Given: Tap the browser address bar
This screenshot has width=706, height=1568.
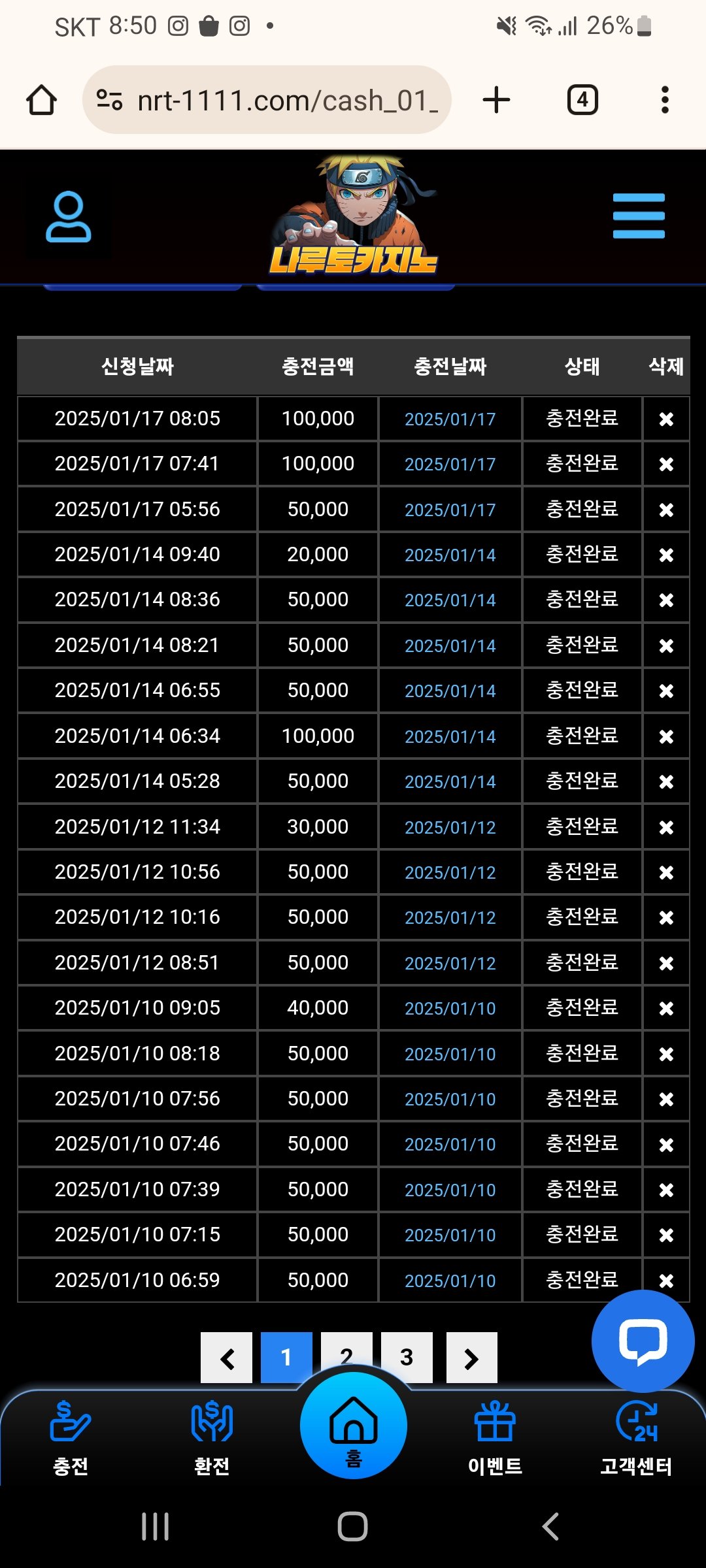Looking at the screenshot, I should [267, 100].
